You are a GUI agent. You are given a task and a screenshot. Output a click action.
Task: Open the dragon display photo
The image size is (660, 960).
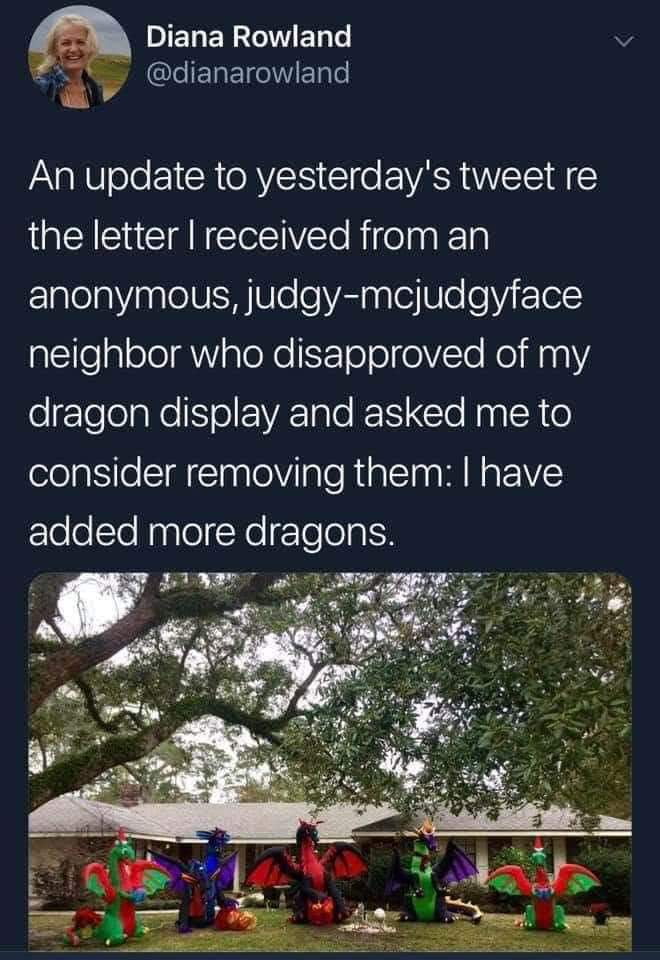pos(330,760)
